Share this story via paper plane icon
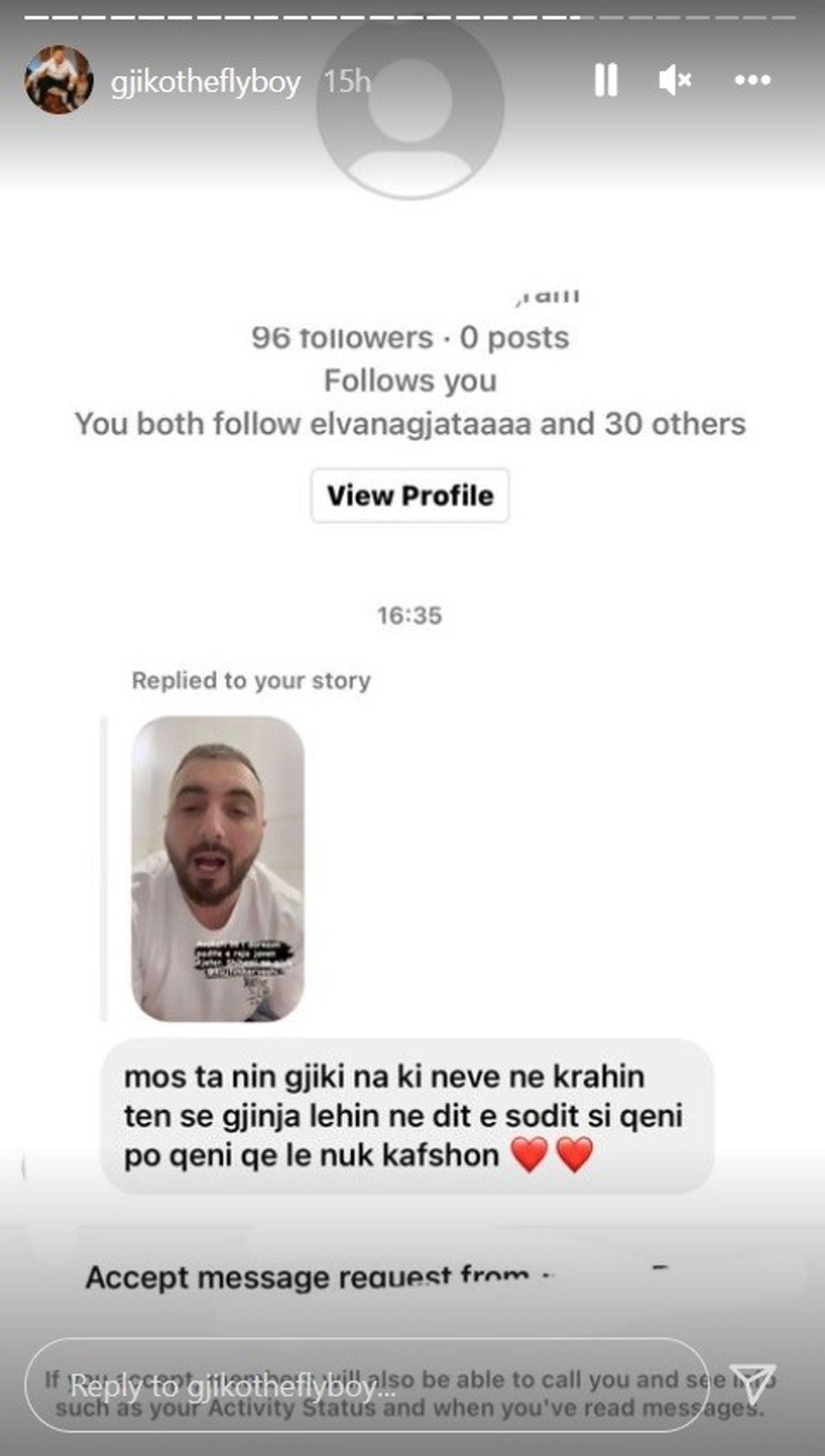Screen dimensions: 825x1456 pos(752,1384)
